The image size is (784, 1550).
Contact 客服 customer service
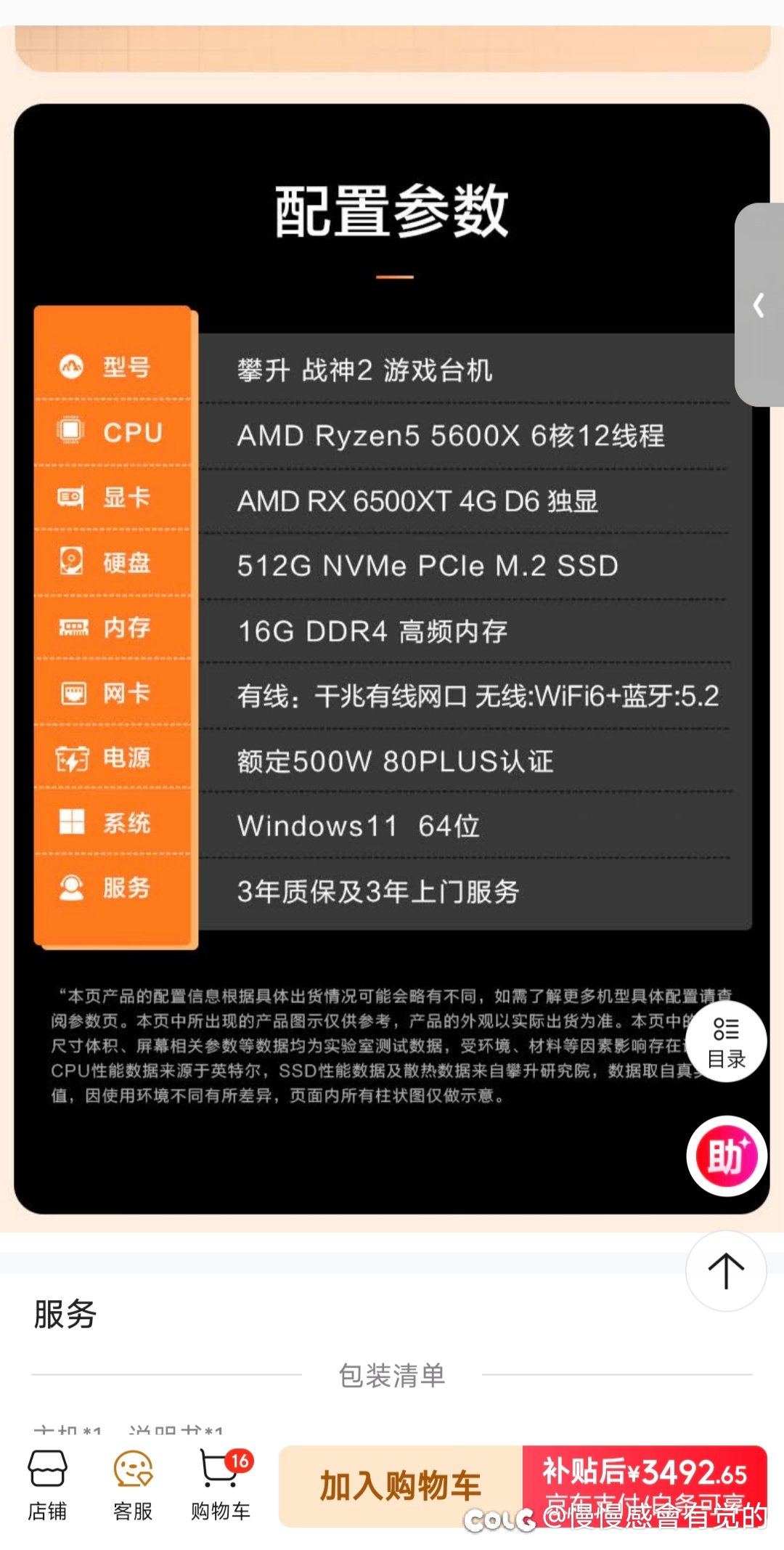click(x=133, y=1485)
